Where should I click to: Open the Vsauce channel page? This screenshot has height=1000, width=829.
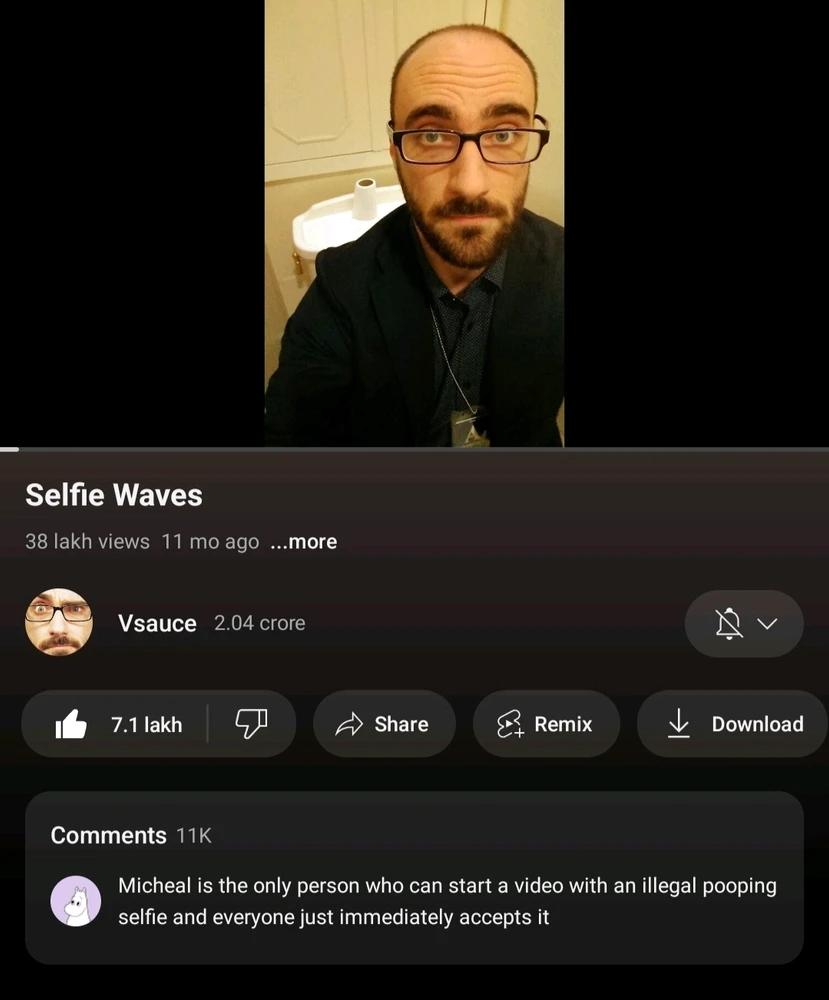coord(156,623)
